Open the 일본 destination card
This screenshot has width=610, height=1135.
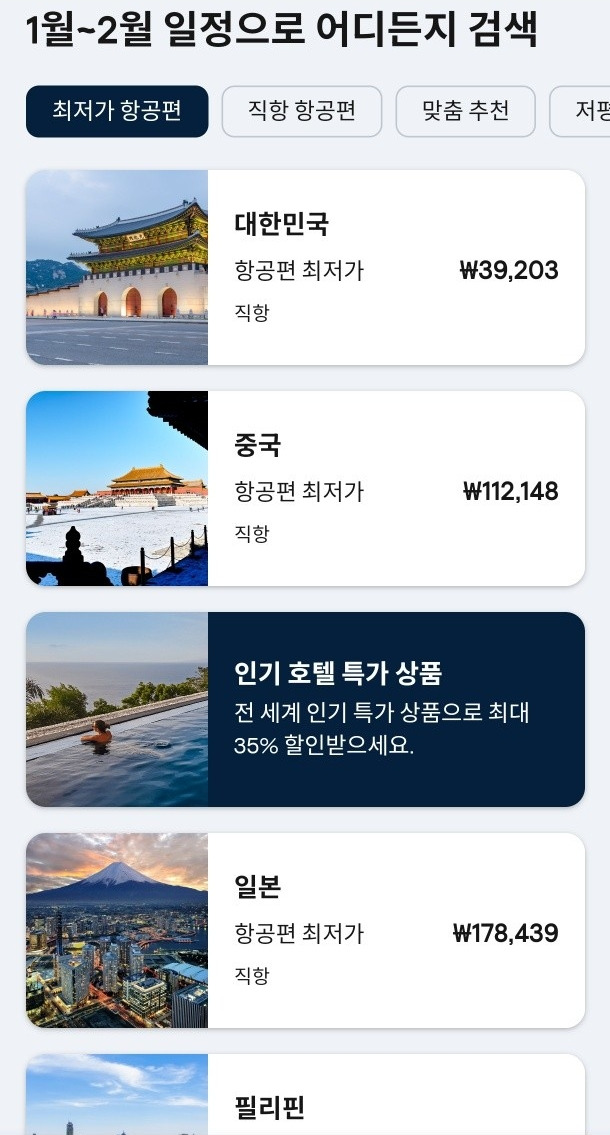305,930
